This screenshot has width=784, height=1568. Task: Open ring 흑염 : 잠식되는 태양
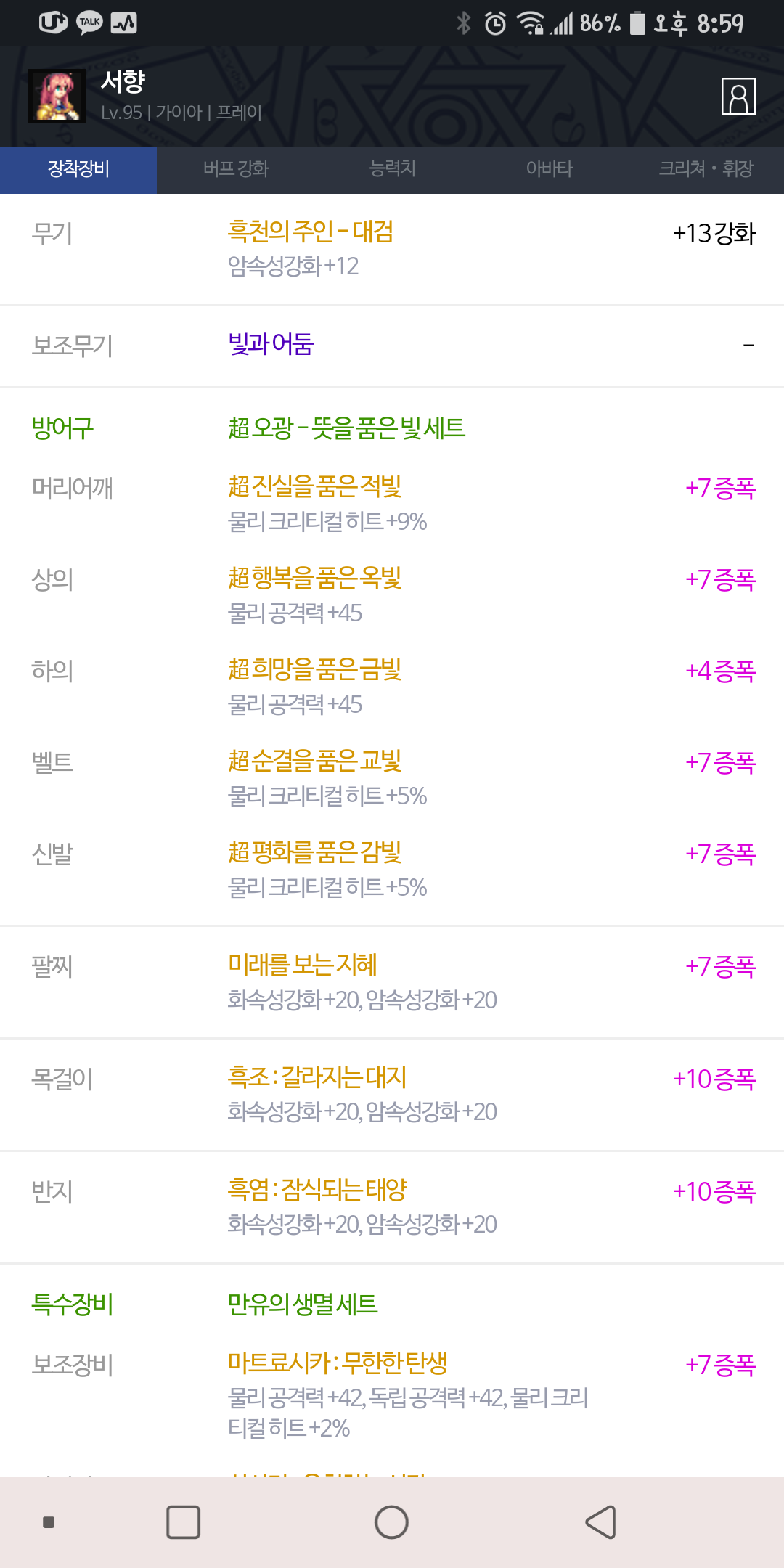click(x=317, y=1189)
